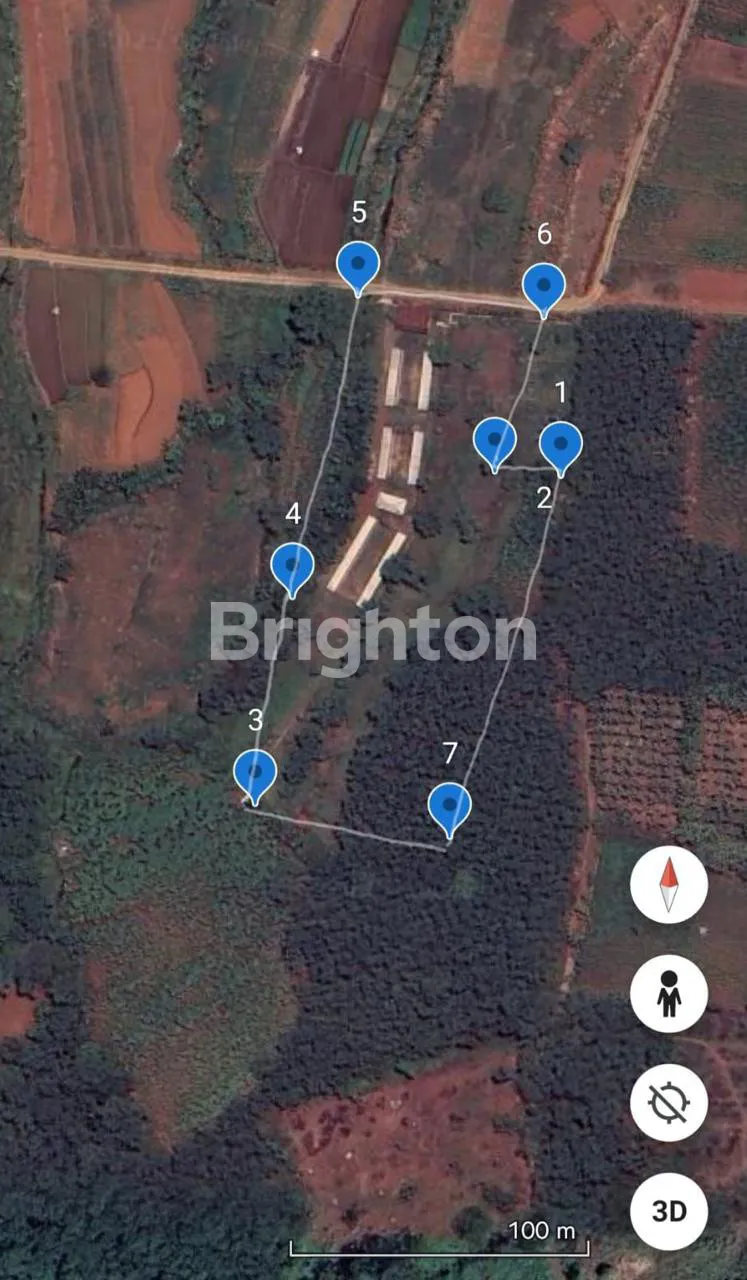This screenshot has width=747, height=1280.
Task: Reset map orientation with the compass
Action: point(669,884)
